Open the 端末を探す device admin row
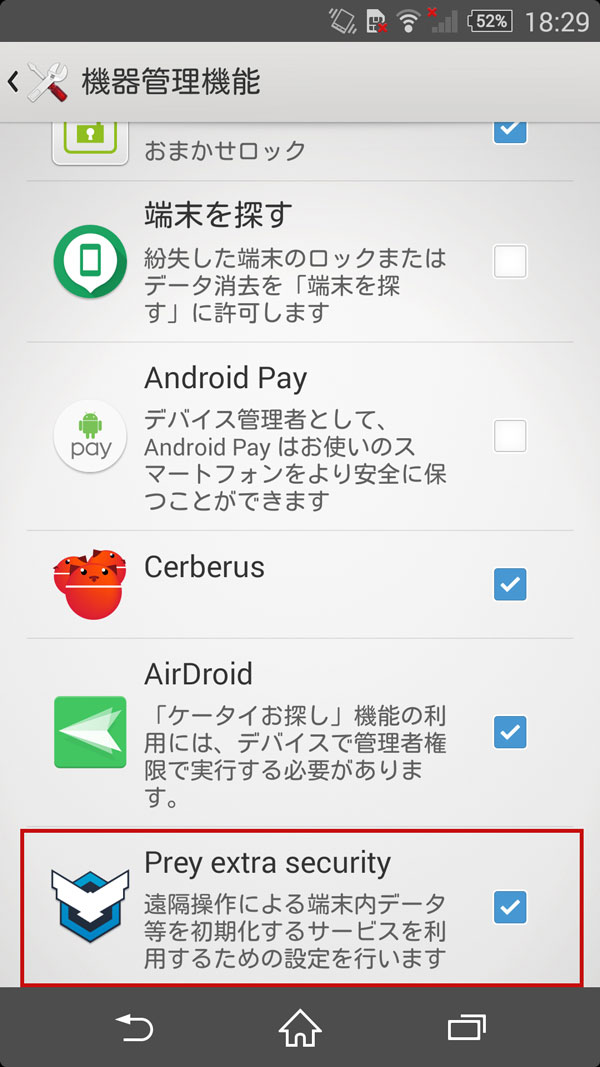 [300, 261]
